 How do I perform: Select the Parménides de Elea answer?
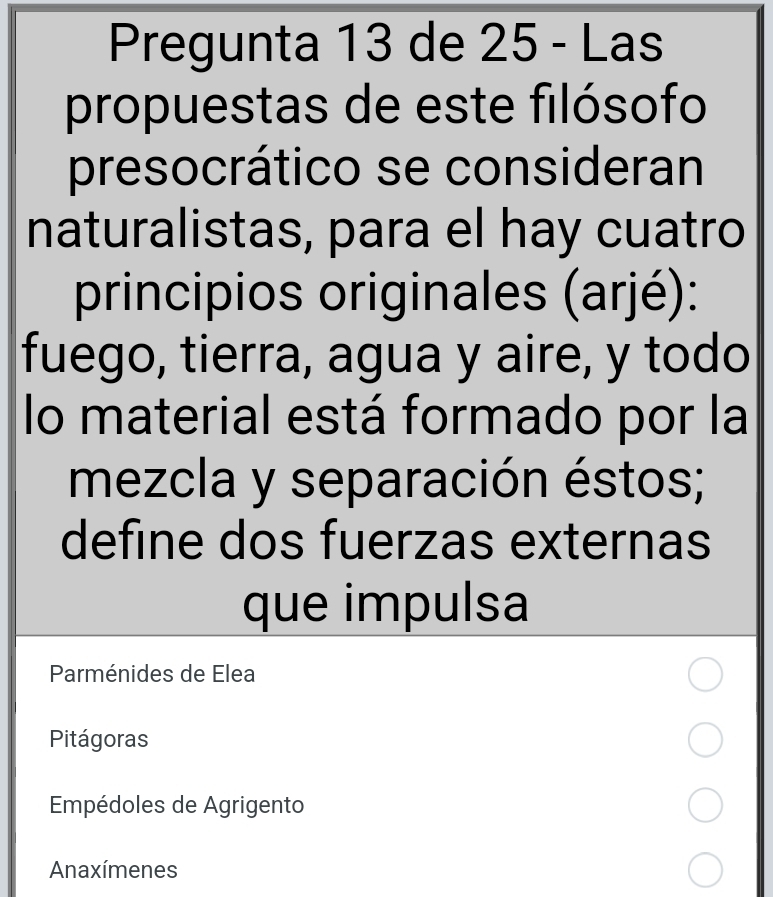click(x=705, y=675)
